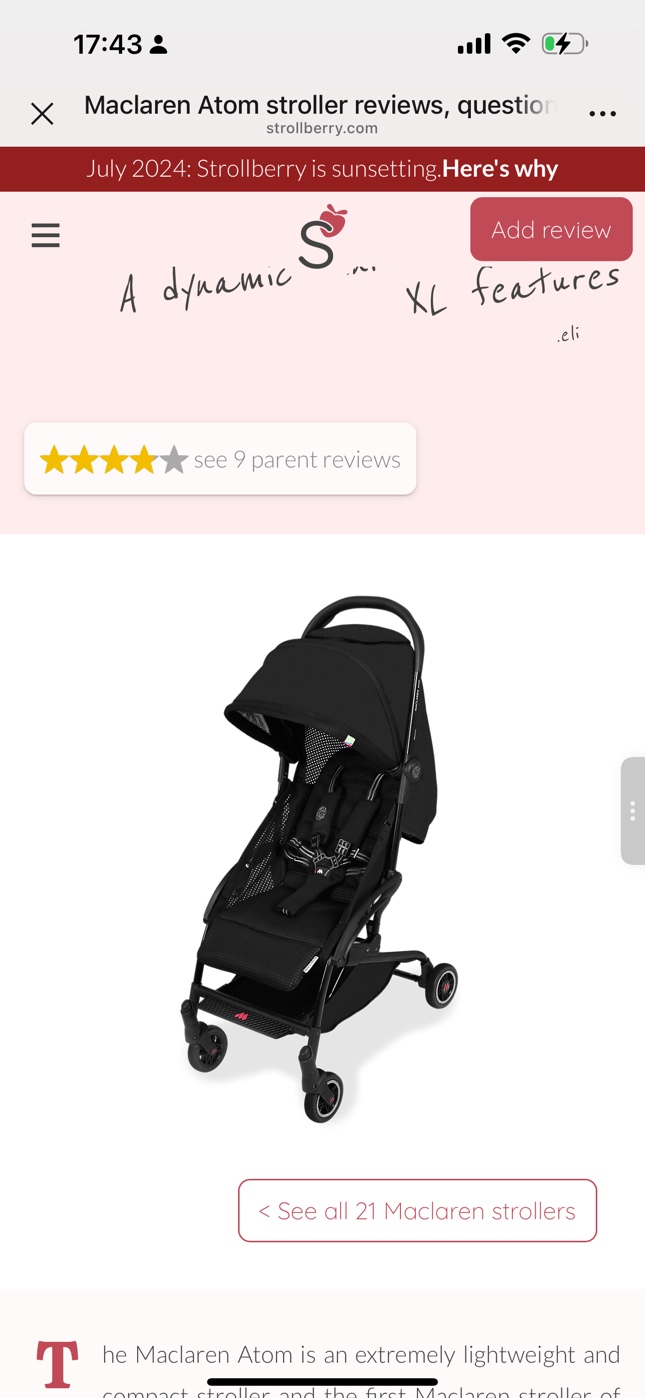Open the browser overflow menu
645x1398 pixels.
click(x=602, y=114)
